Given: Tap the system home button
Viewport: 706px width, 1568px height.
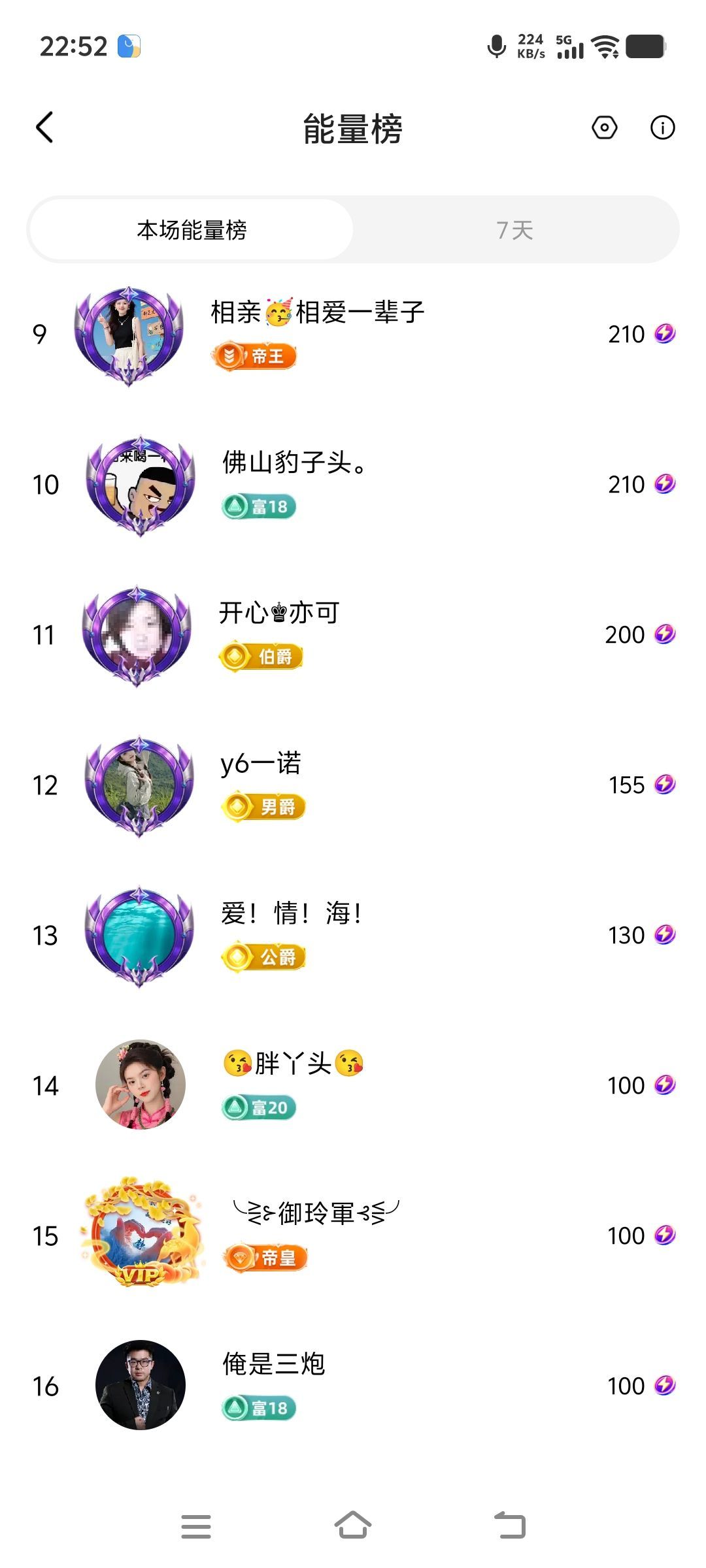Looking at the screenshot, I should click(353, 1526).
